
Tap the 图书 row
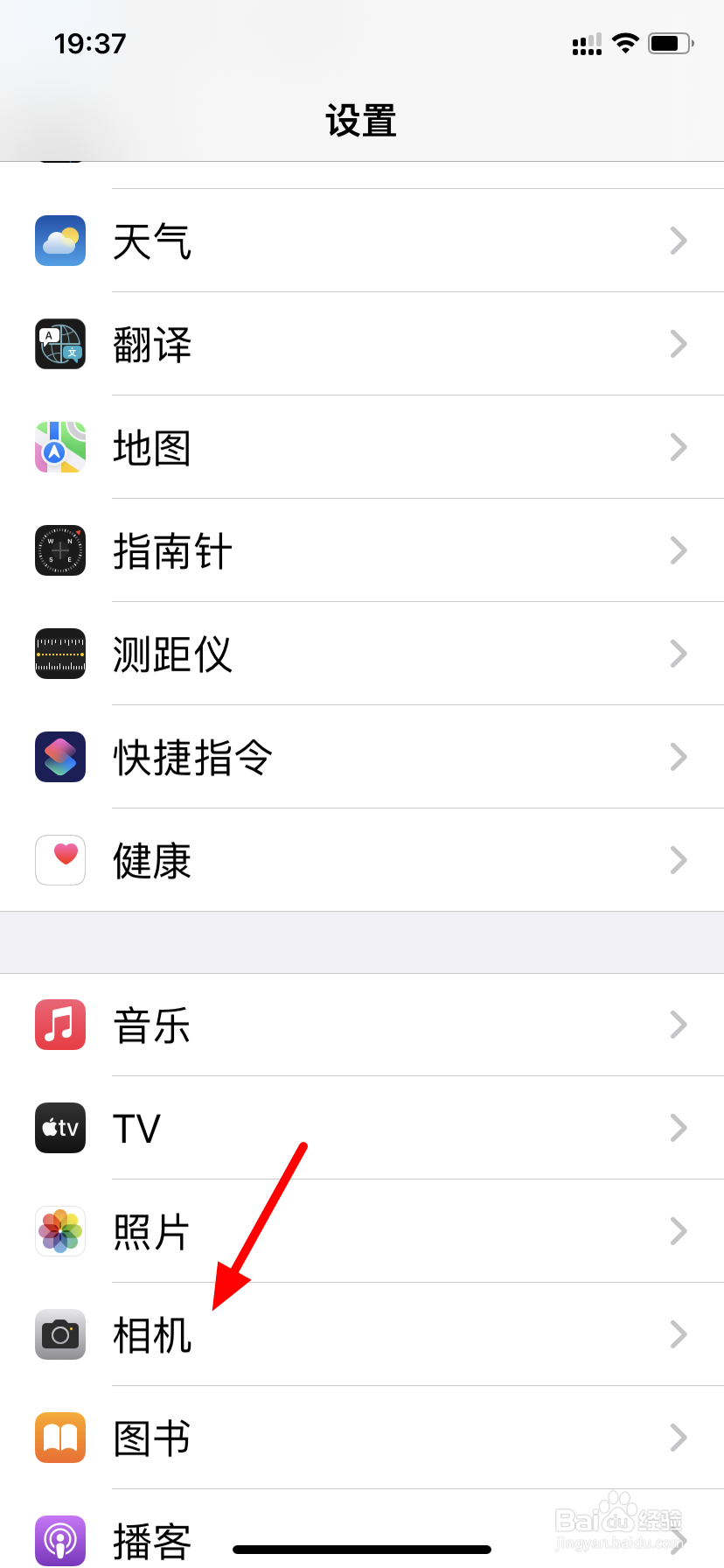coord(362,1438)
